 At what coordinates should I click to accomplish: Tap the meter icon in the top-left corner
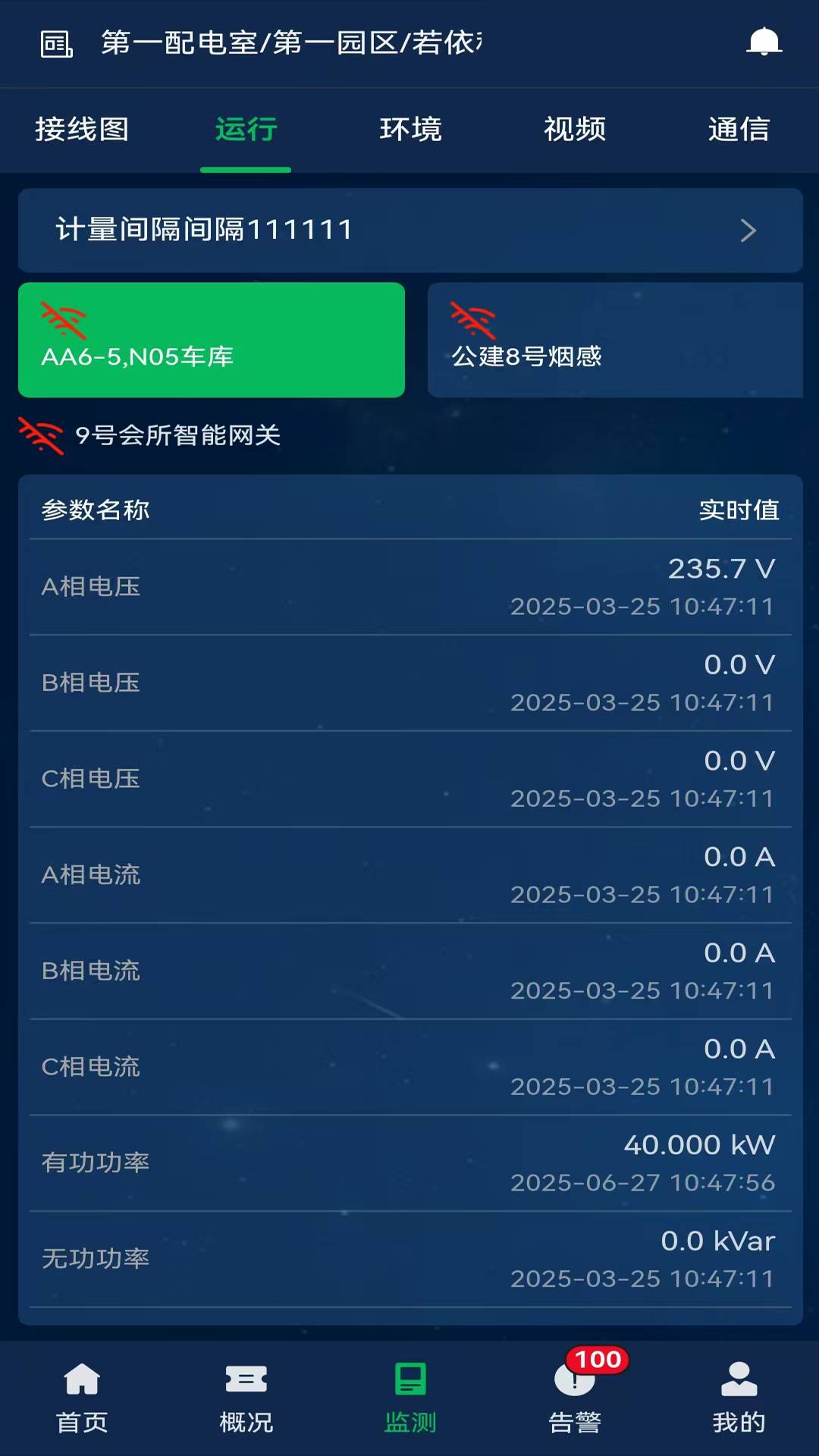click(56, 43)
